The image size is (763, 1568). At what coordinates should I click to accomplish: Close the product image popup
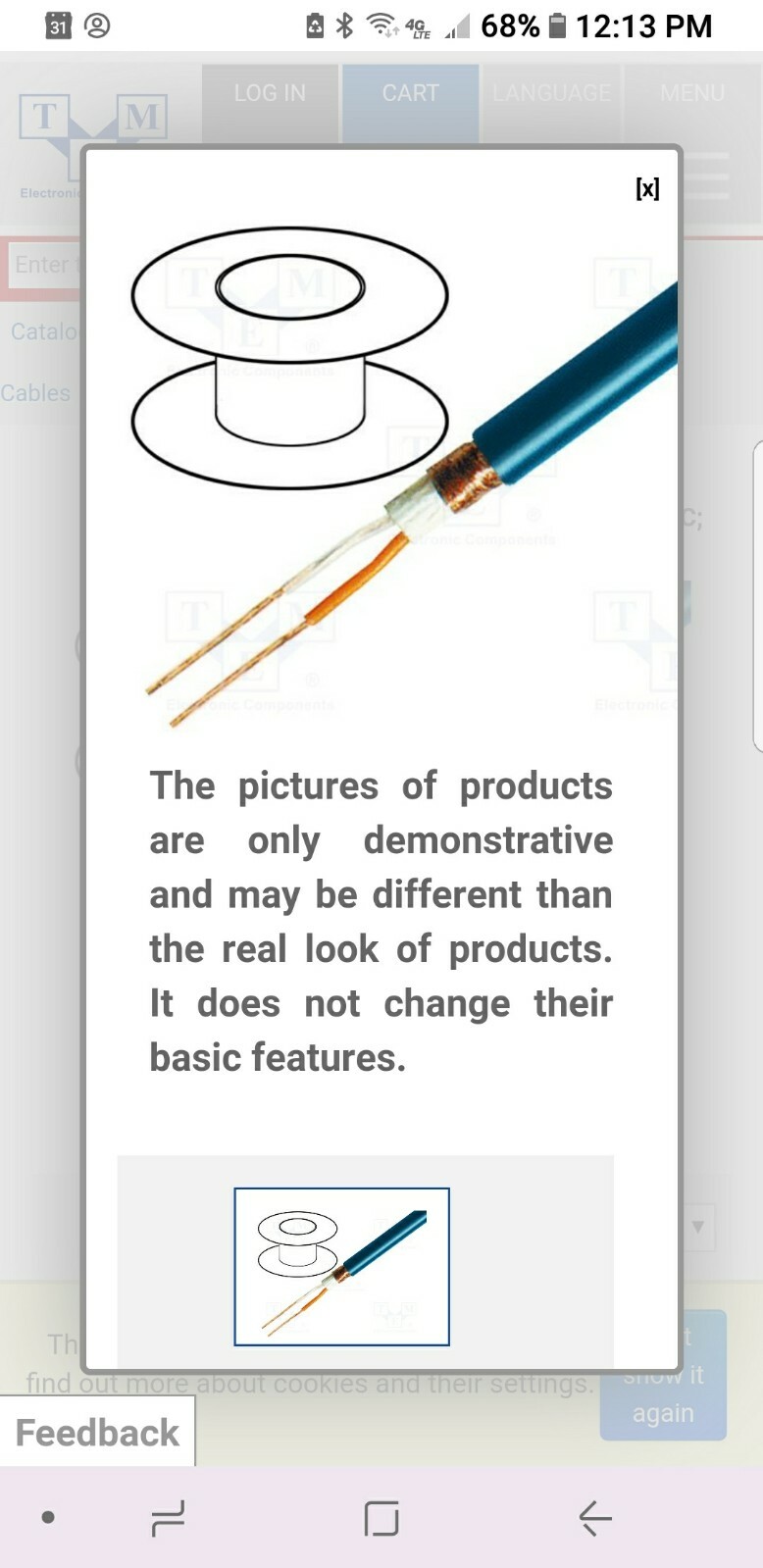tap(647, 188)
